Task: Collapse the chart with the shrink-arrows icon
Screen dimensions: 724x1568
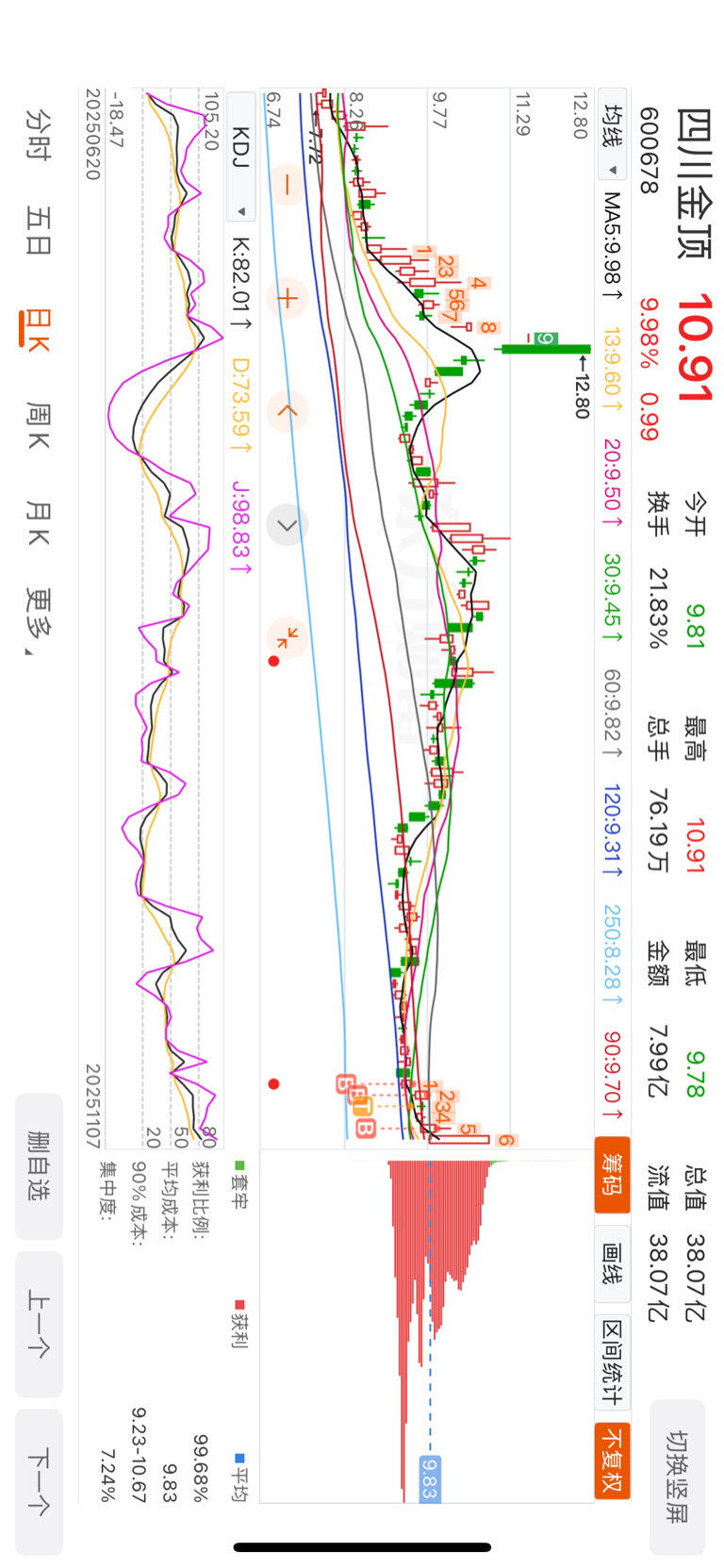Action: tap(288, 637)
